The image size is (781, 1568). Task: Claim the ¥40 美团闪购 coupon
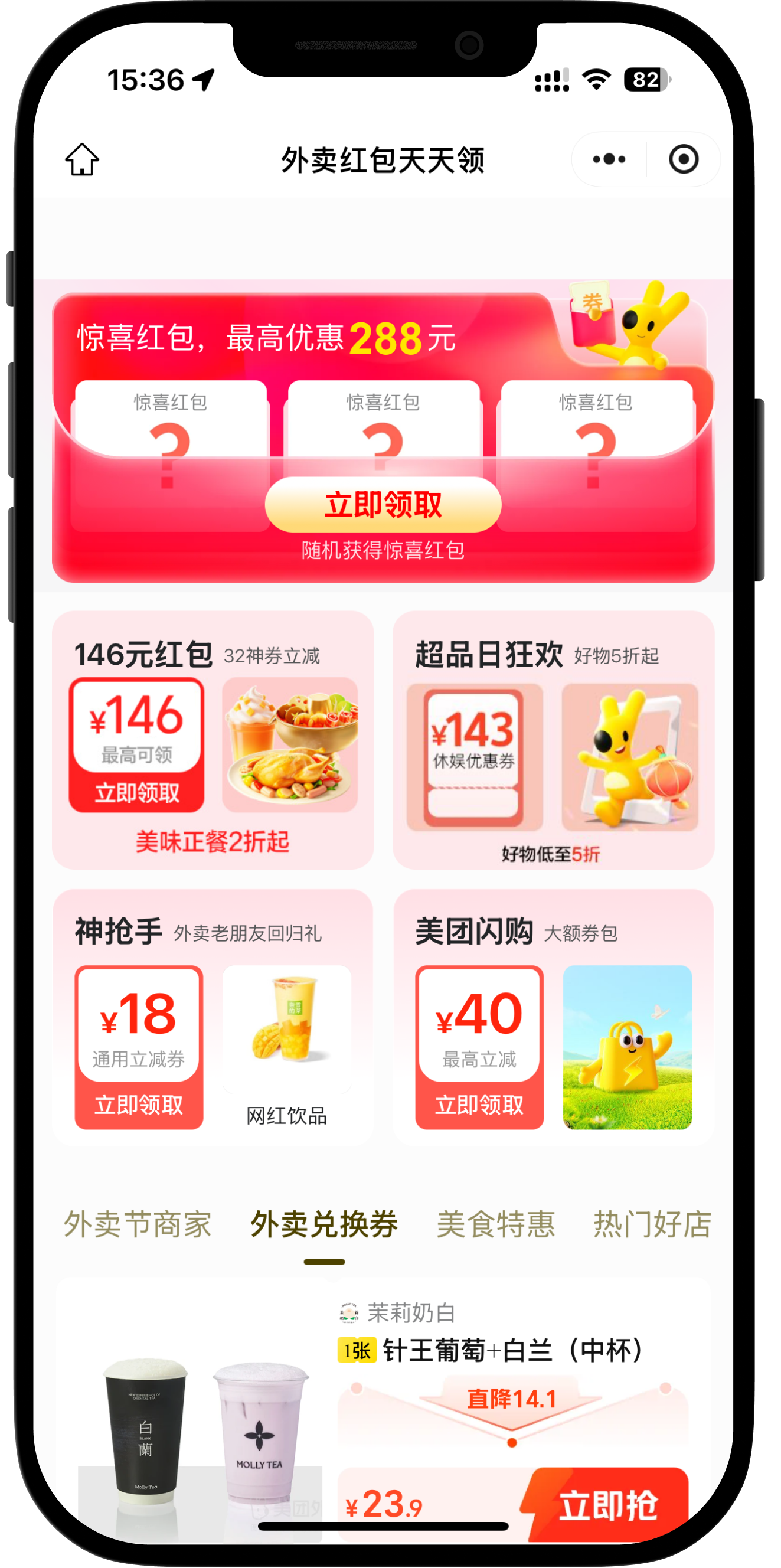tap(479, 1104)
